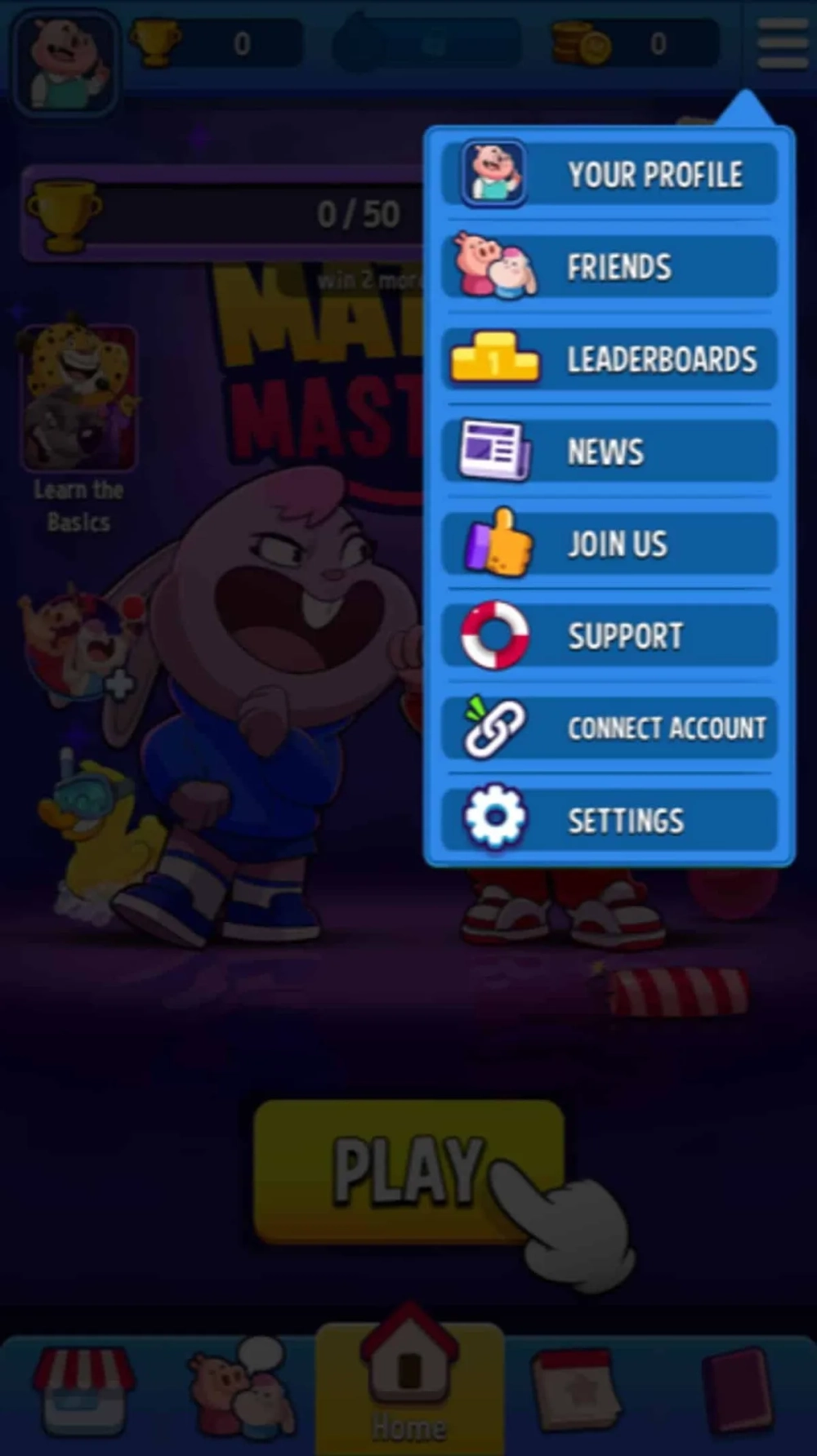The image size is (817, 1456).
Task: Open the pig avatar profile picture
Action: 65,61
